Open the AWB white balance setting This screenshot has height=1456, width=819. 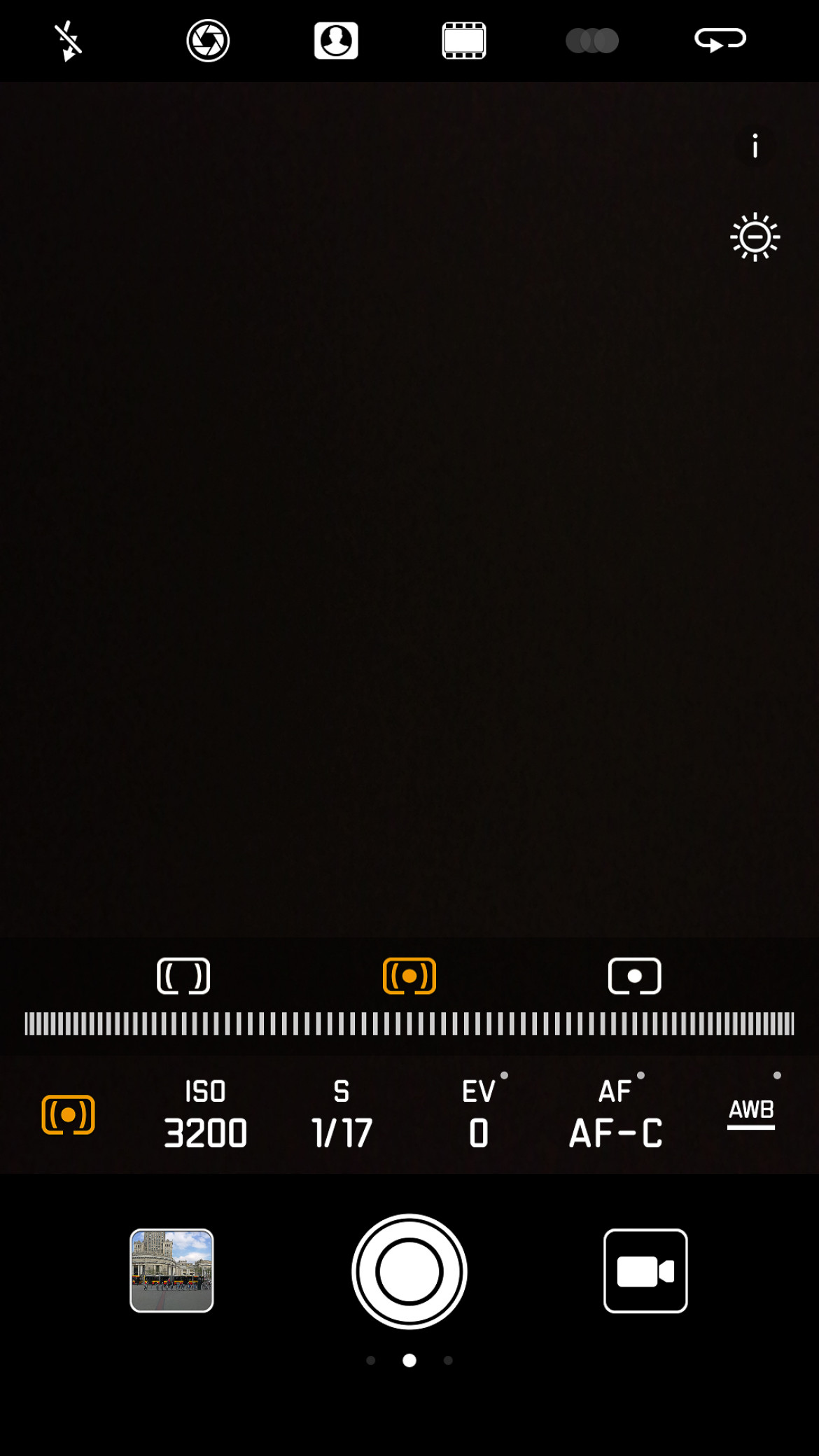click(751, 1112)
